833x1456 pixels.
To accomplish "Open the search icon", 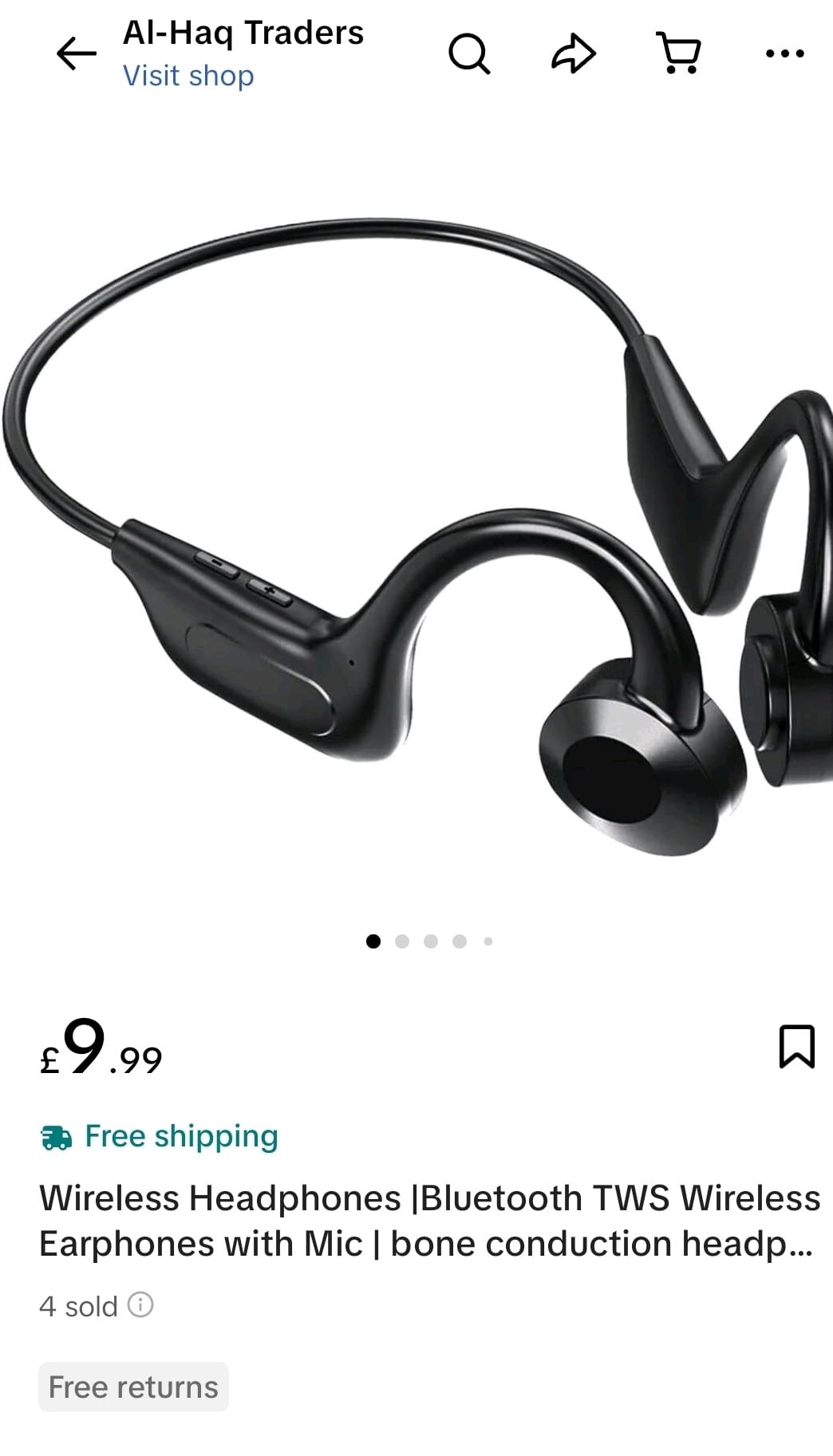I will [x=468, y=53].
